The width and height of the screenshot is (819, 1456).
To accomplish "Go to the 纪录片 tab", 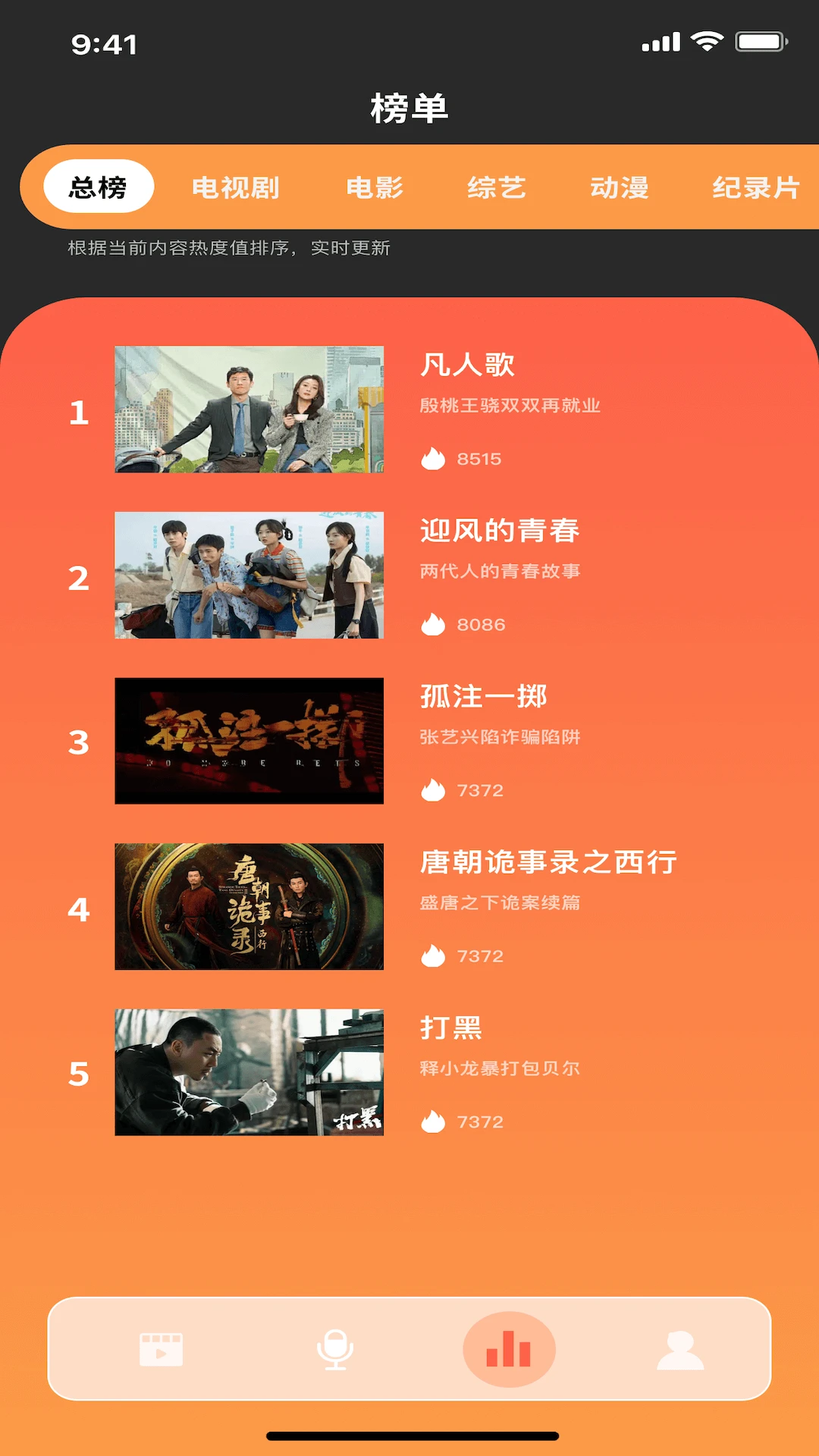I will (x=756, y=187).
